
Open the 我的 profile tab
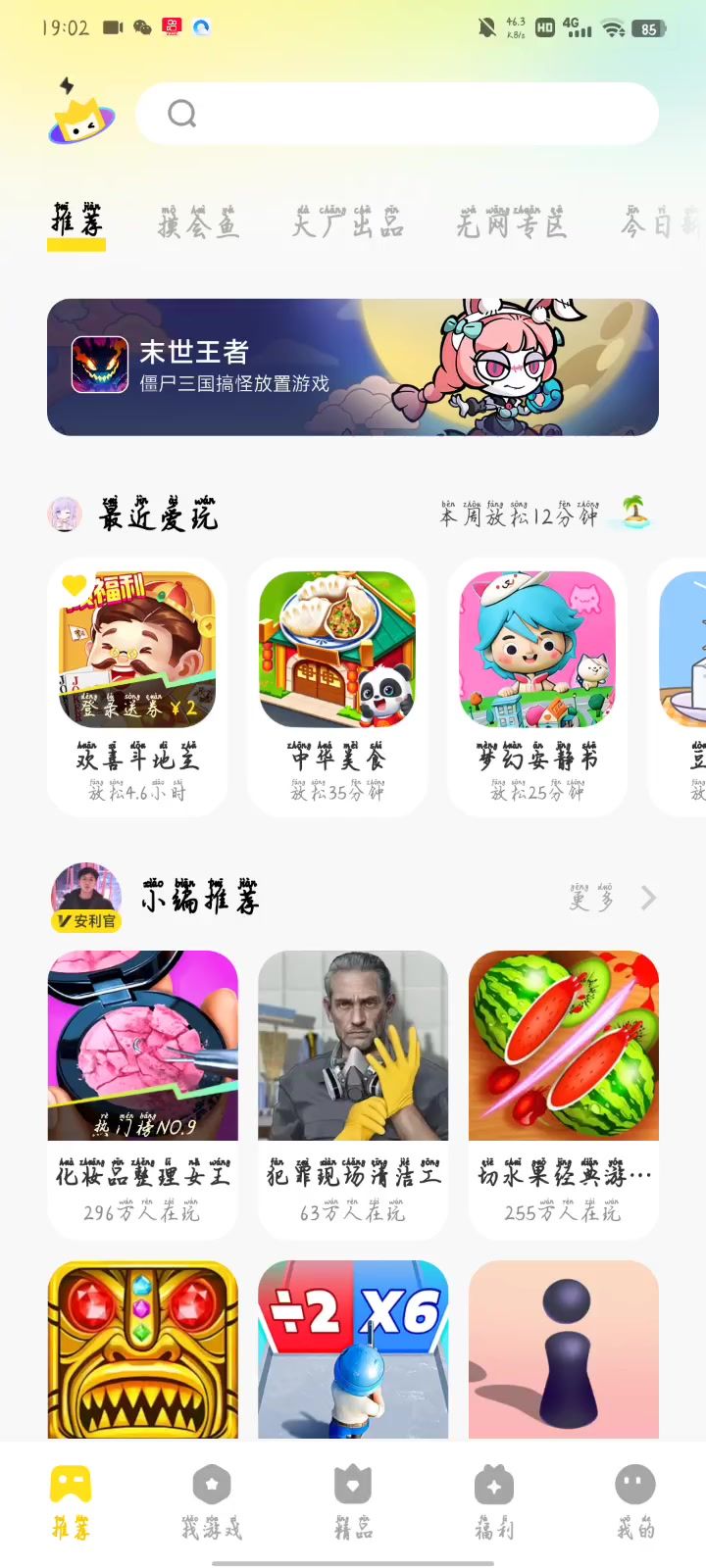pyautogui.click(x=635, y=1503)
